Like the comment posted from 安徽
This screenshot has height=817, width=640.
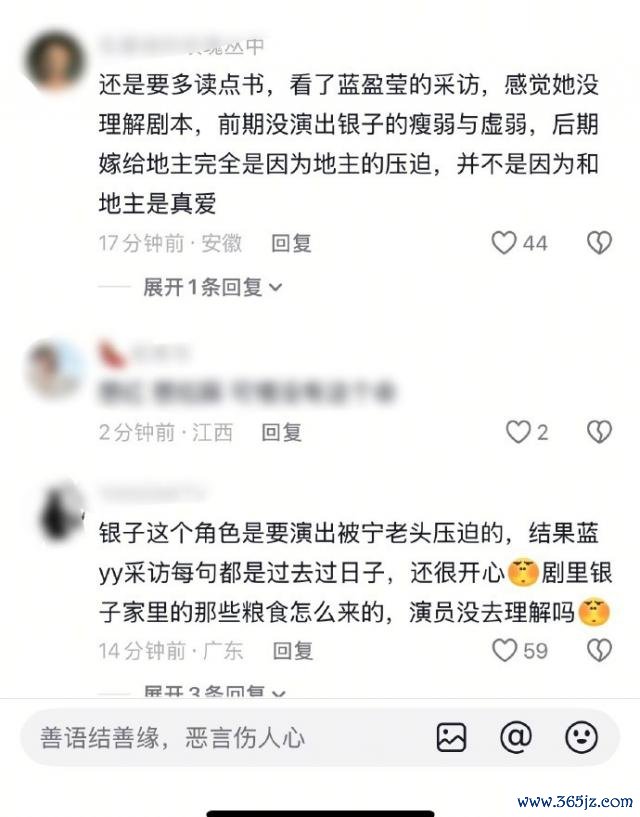click(505, 243)
